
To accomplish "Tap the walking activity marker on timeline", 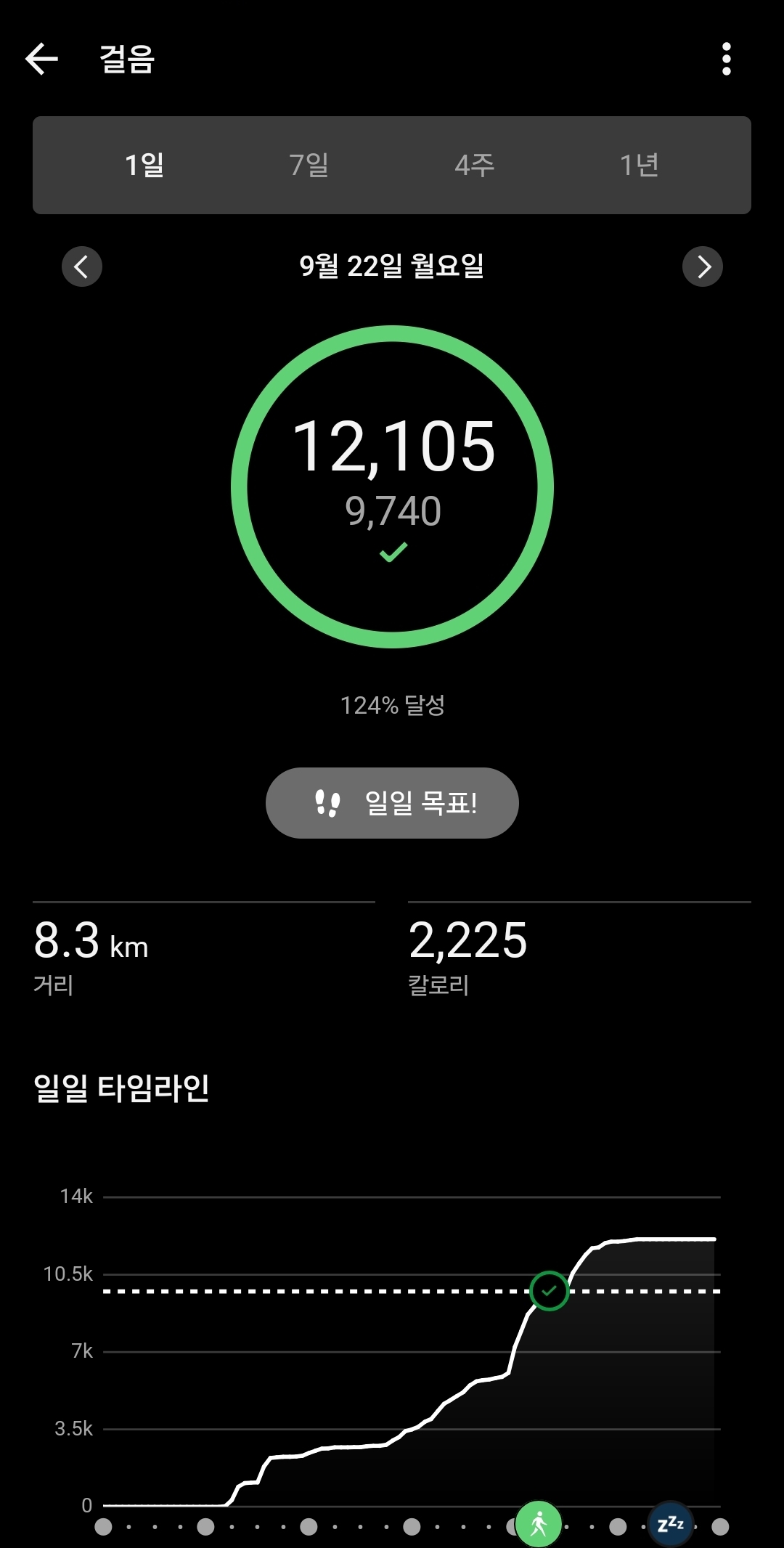I will pos(539,1523).
